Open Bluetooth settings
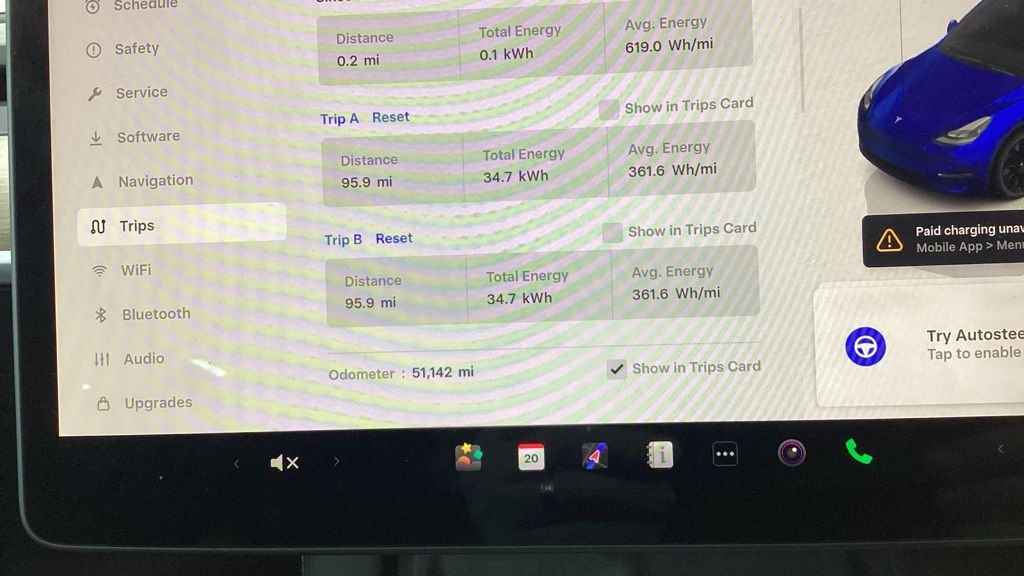Viewport: 1024px width, 576px height. click(x=155, y=314)
